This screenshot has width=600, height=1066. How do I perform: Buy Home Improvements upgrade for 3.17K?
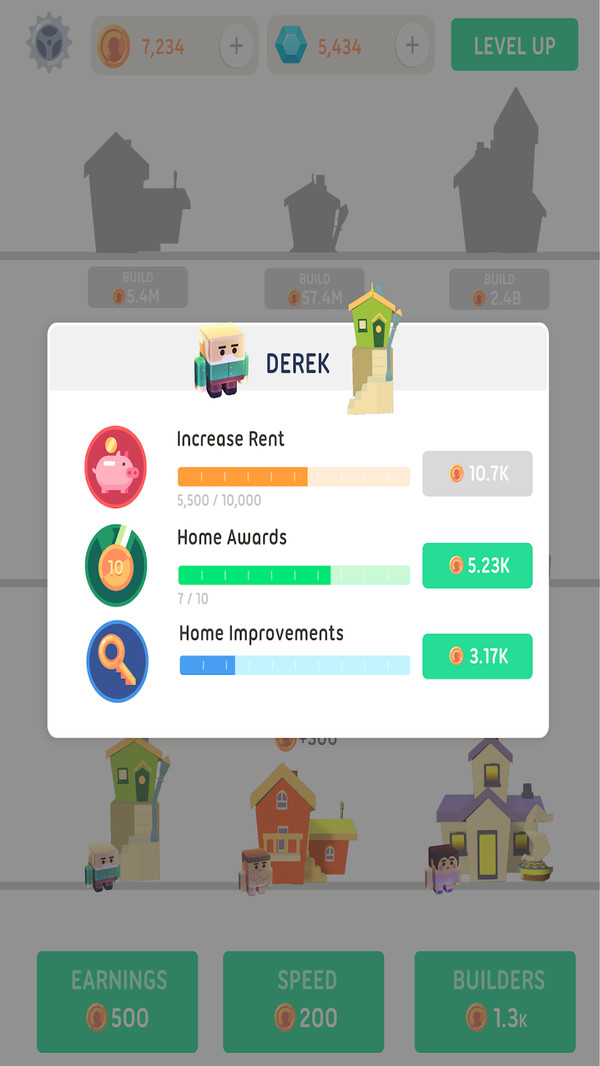pos(477,656)
